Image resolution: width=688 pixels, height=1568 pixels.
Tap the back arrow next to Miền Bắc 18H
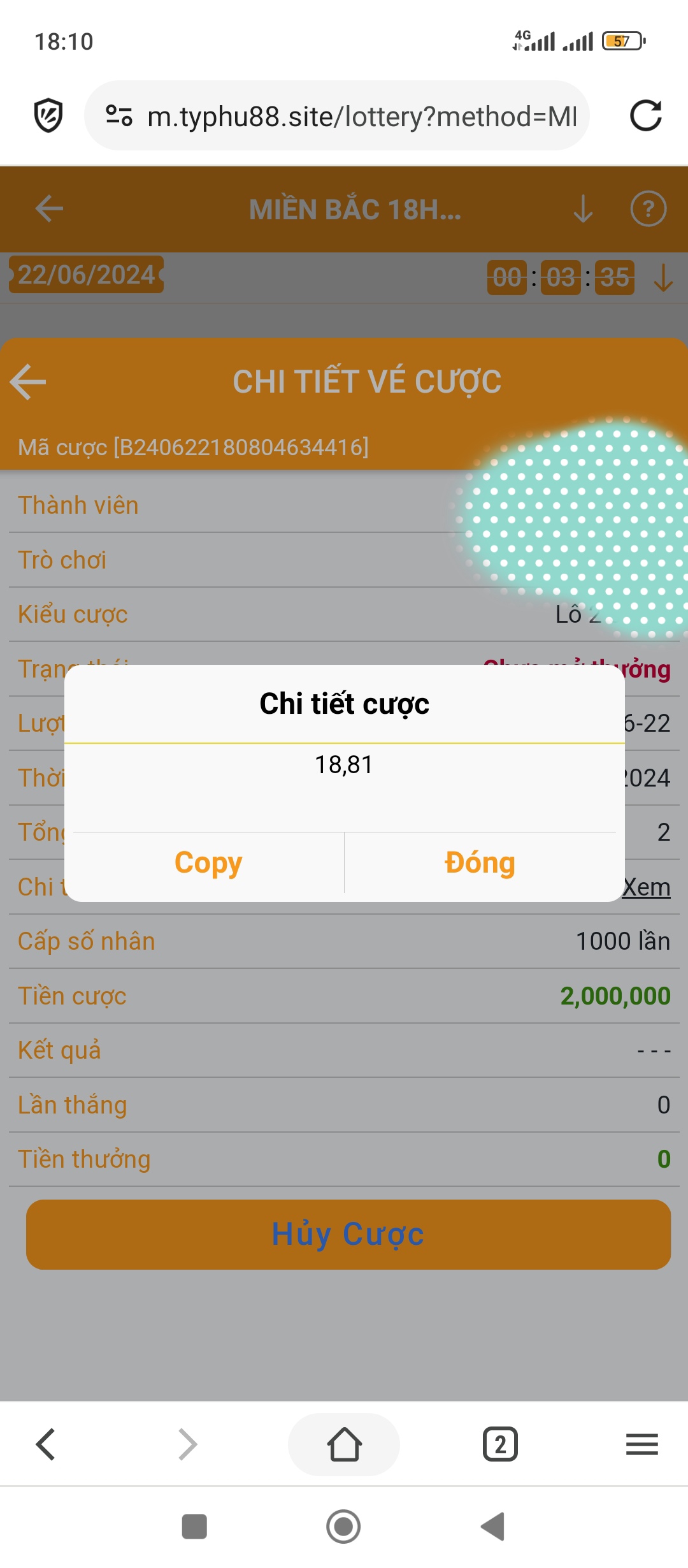coord(49,208)
